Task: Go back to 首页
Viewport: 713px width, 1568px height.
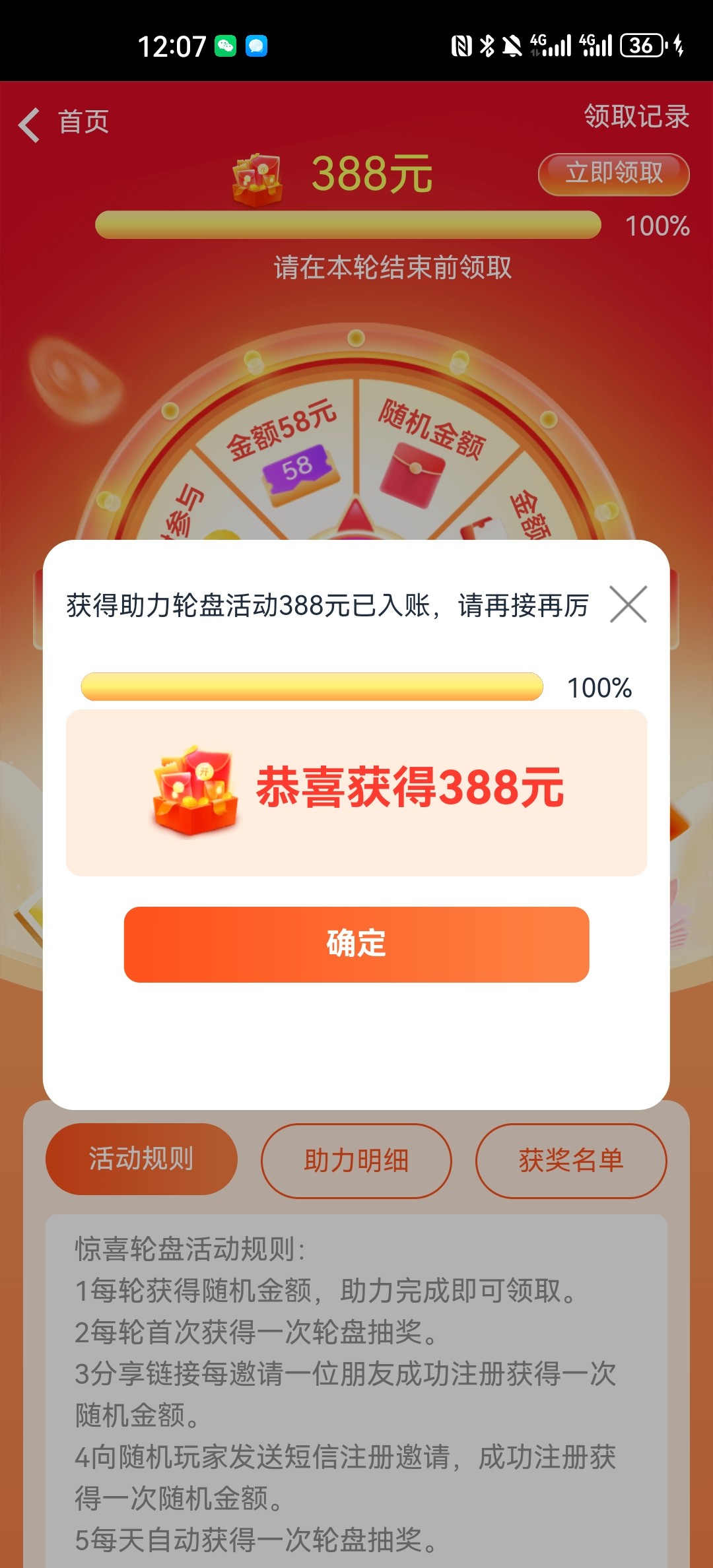Action: point(65,123)
